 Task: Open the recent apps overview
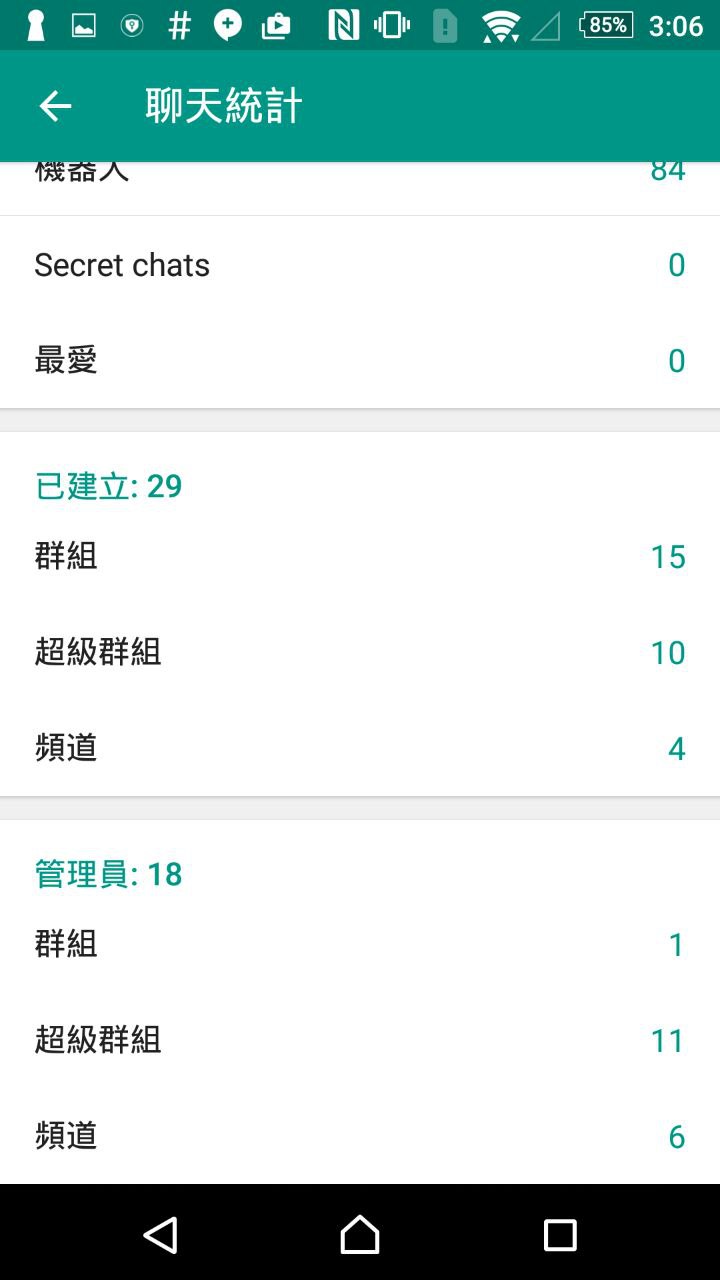[560, 1234]
